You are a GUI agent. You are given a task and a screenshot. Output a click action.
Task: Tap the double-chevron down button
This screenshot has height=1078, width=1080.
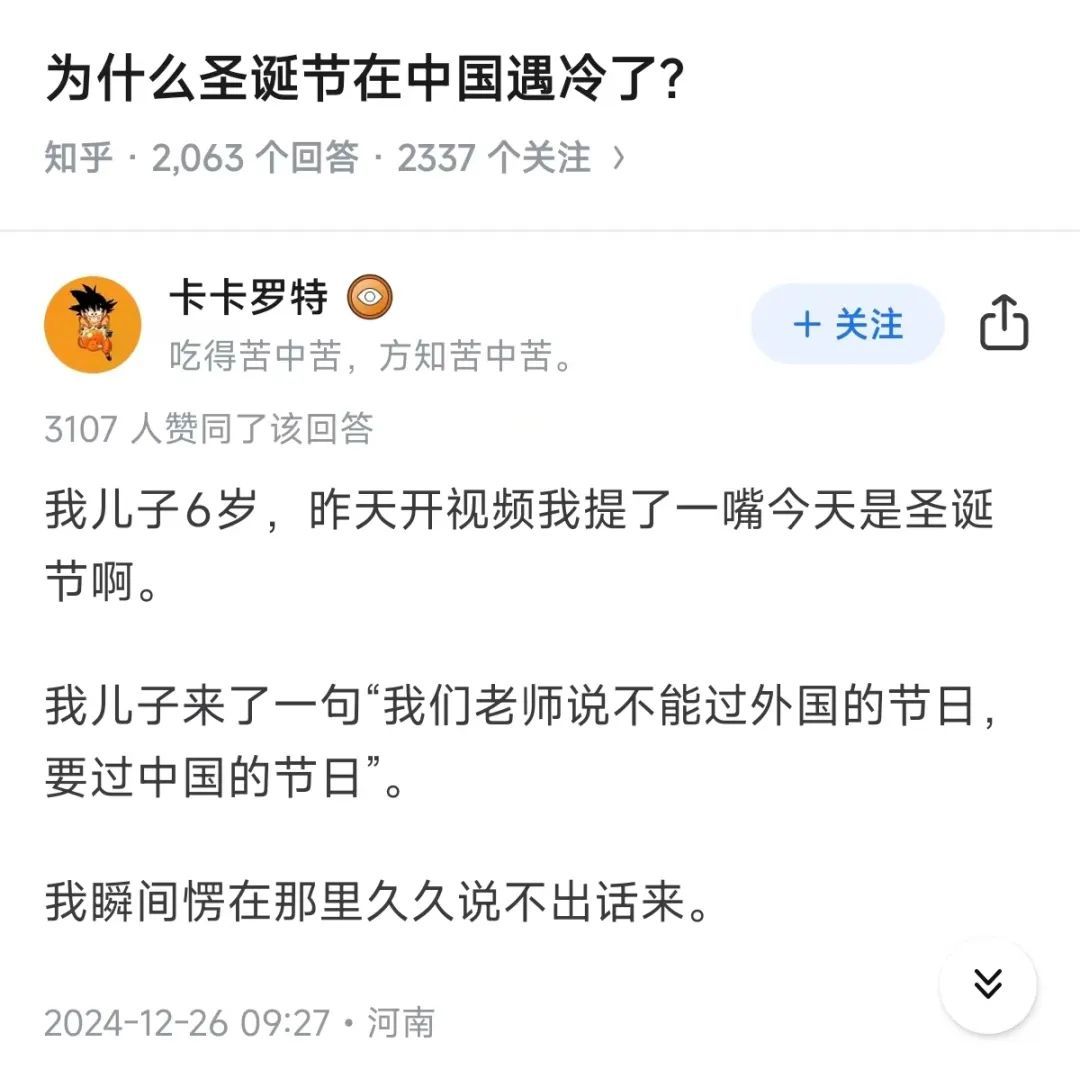click(988, 985)
